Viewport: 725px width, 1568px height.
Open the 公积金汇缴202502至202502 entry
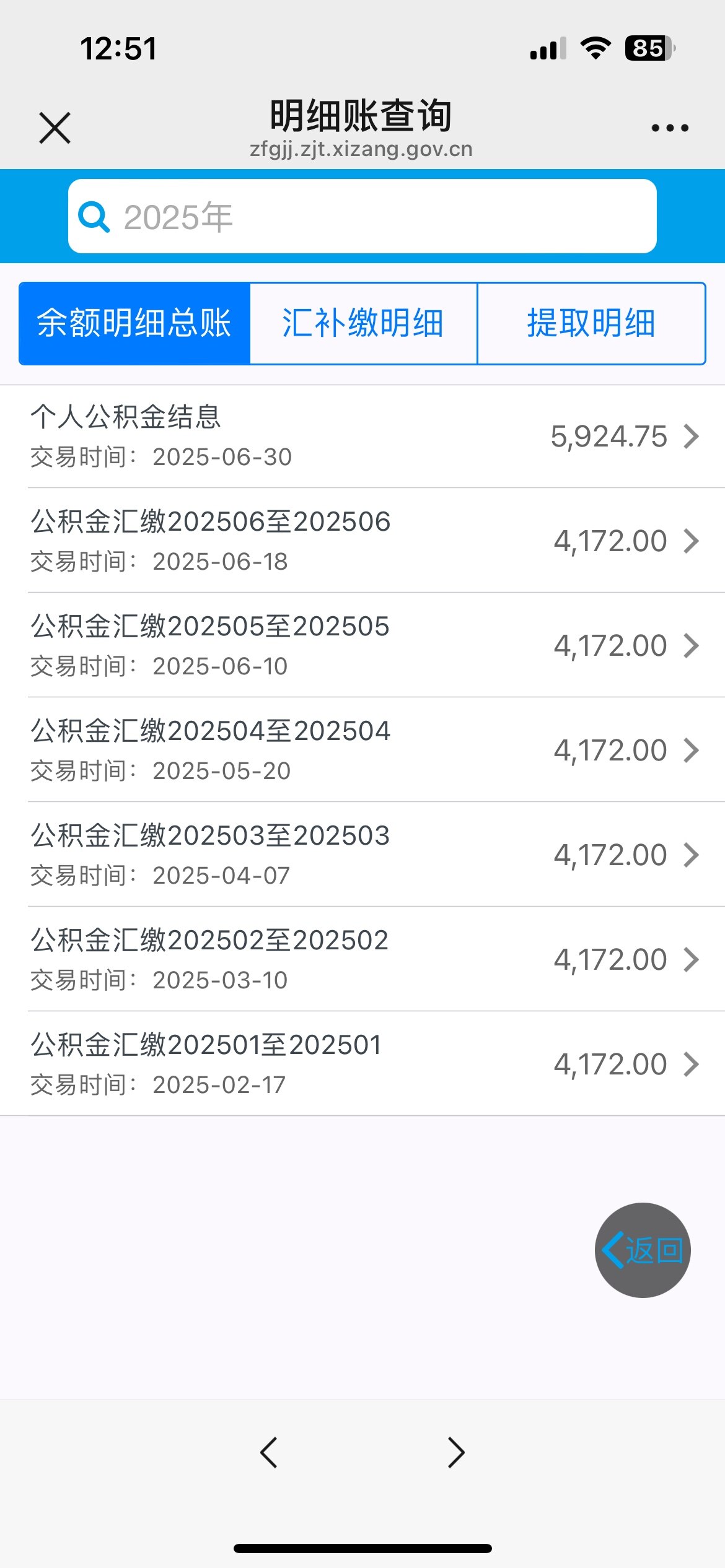pos(362,959)
